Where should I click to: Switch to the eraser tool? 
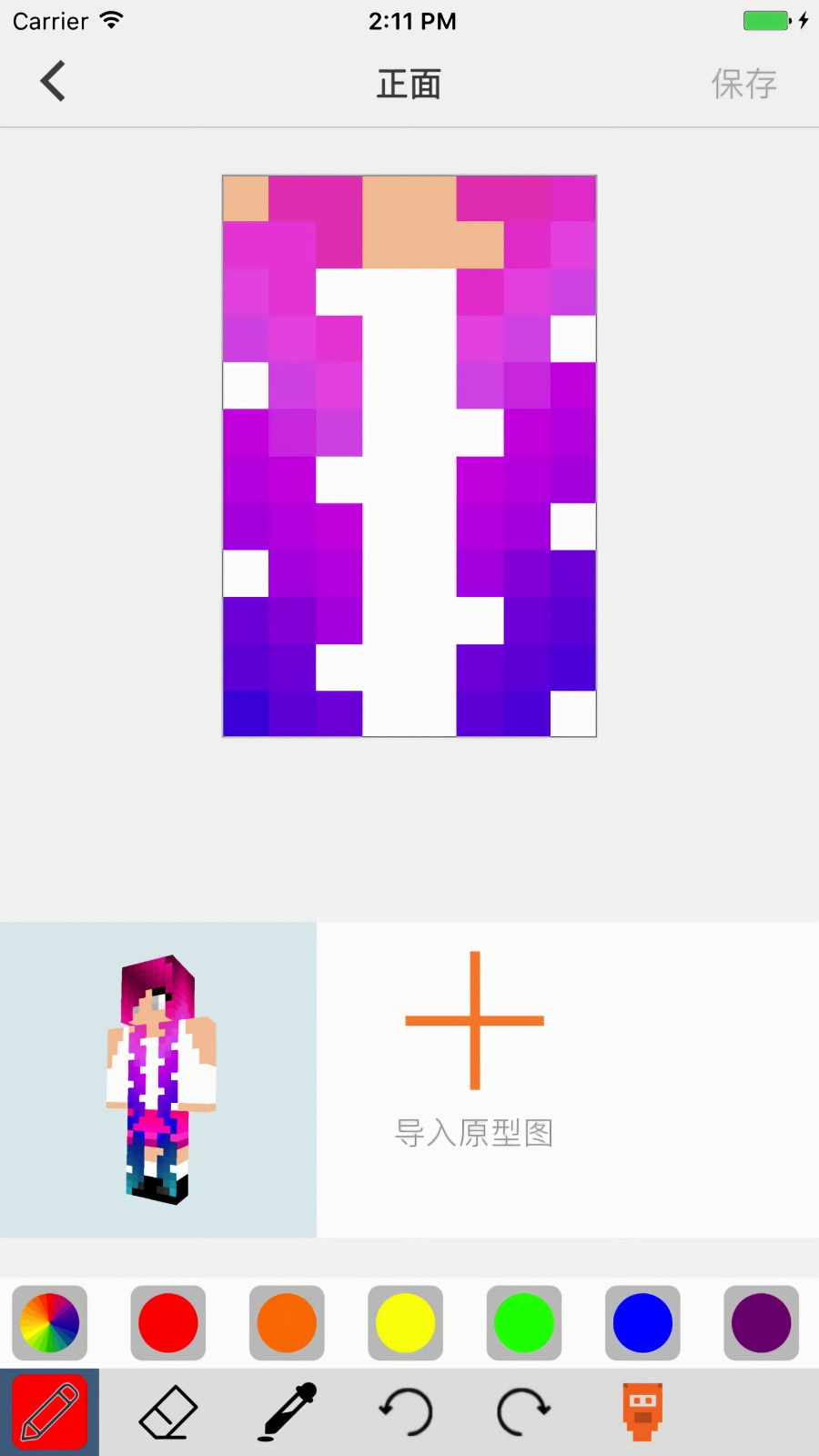[x=168, y=1412]
